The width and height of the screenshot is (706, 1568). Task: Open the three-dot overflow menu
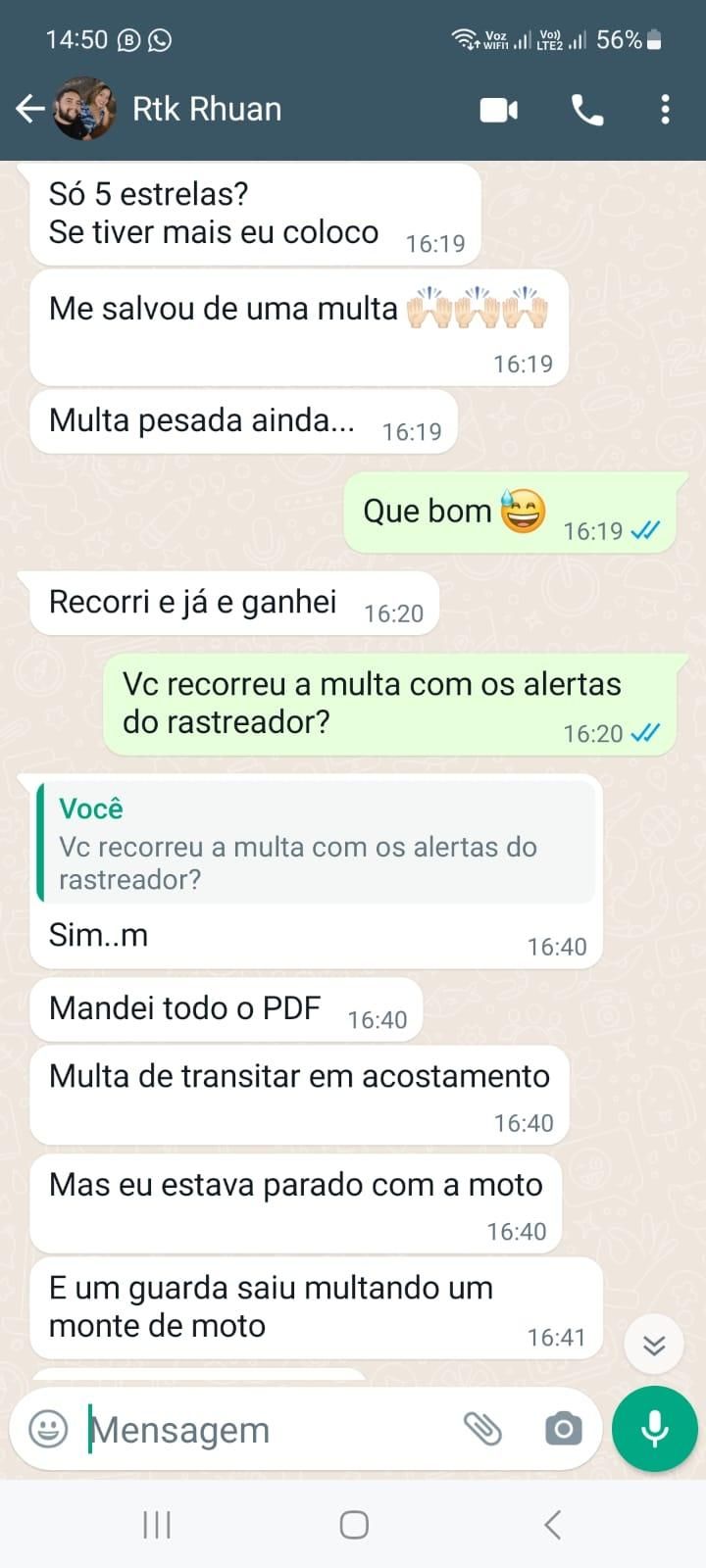(665, 109)
